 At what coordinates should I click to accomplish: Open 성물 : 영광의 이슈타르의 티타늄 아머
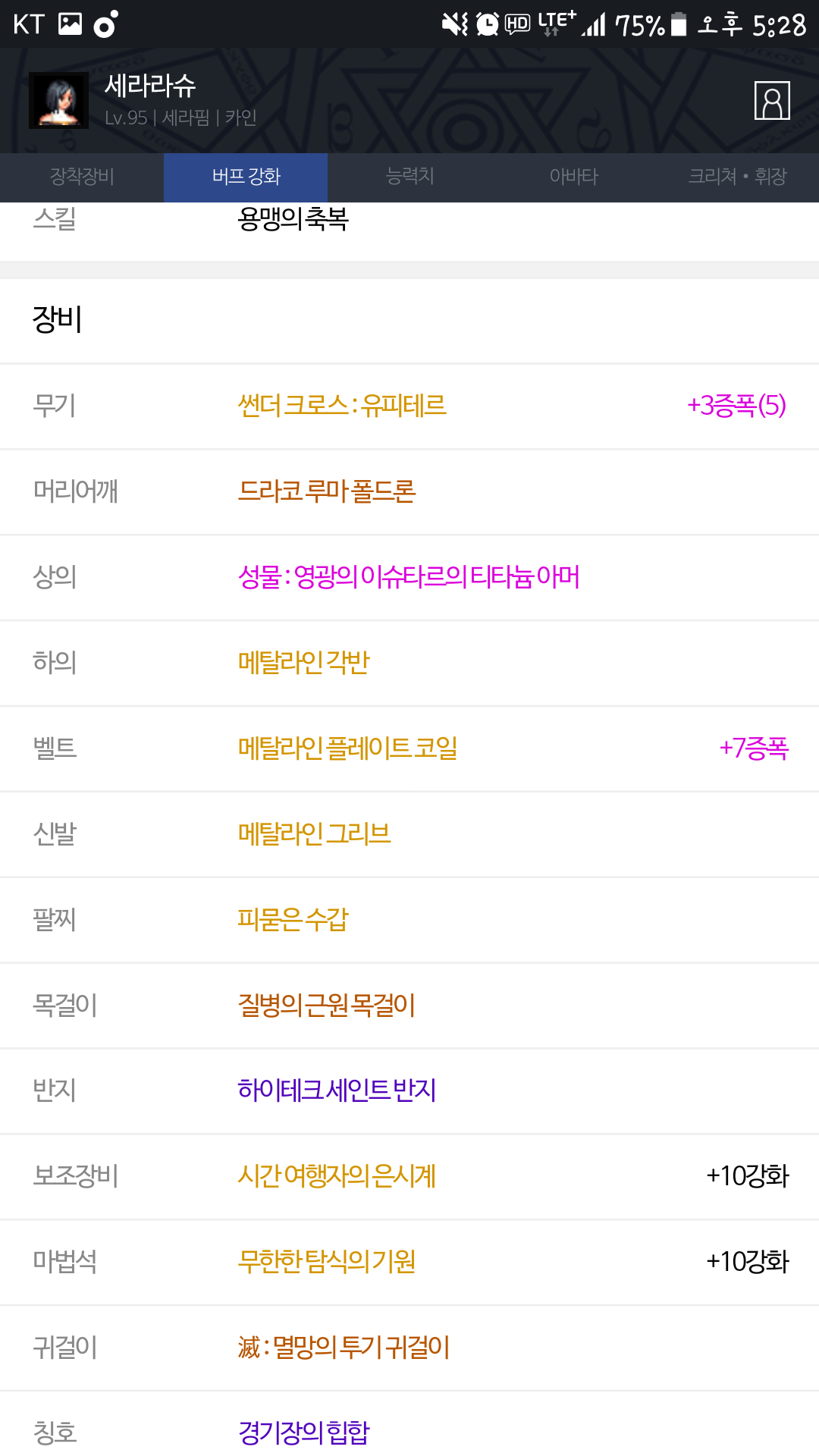[408, 577]
